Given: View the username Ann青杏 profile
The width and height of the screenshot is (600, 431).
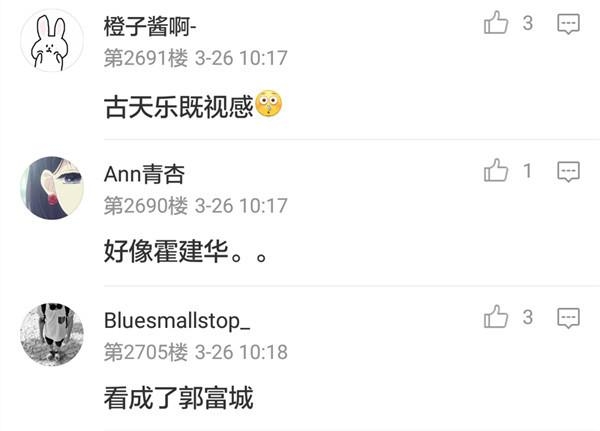Looking at the screenshot, I should click(144, 174).
